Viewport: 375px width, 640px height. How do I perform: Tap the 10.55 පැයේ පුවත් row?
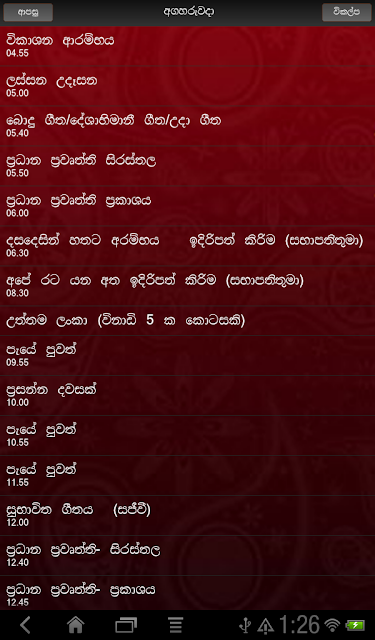(x=187, y=436)
